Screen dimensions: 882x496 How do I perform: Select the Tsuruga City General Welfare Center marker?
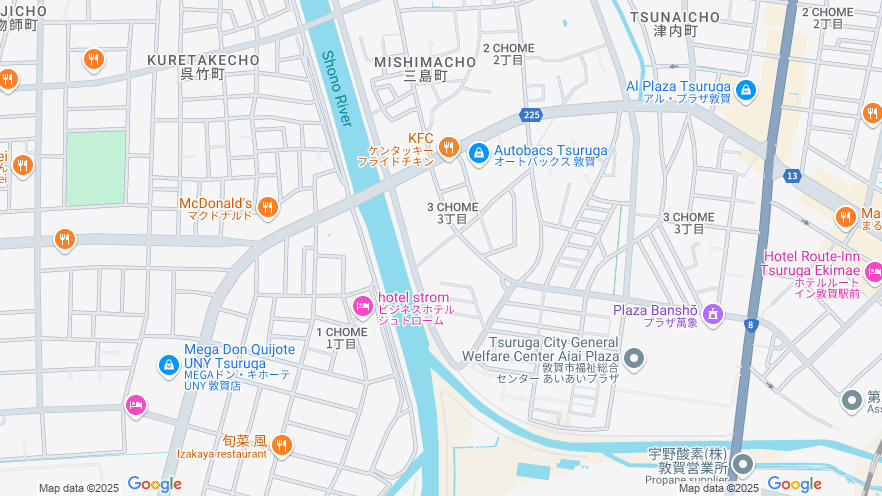point(633,358)
